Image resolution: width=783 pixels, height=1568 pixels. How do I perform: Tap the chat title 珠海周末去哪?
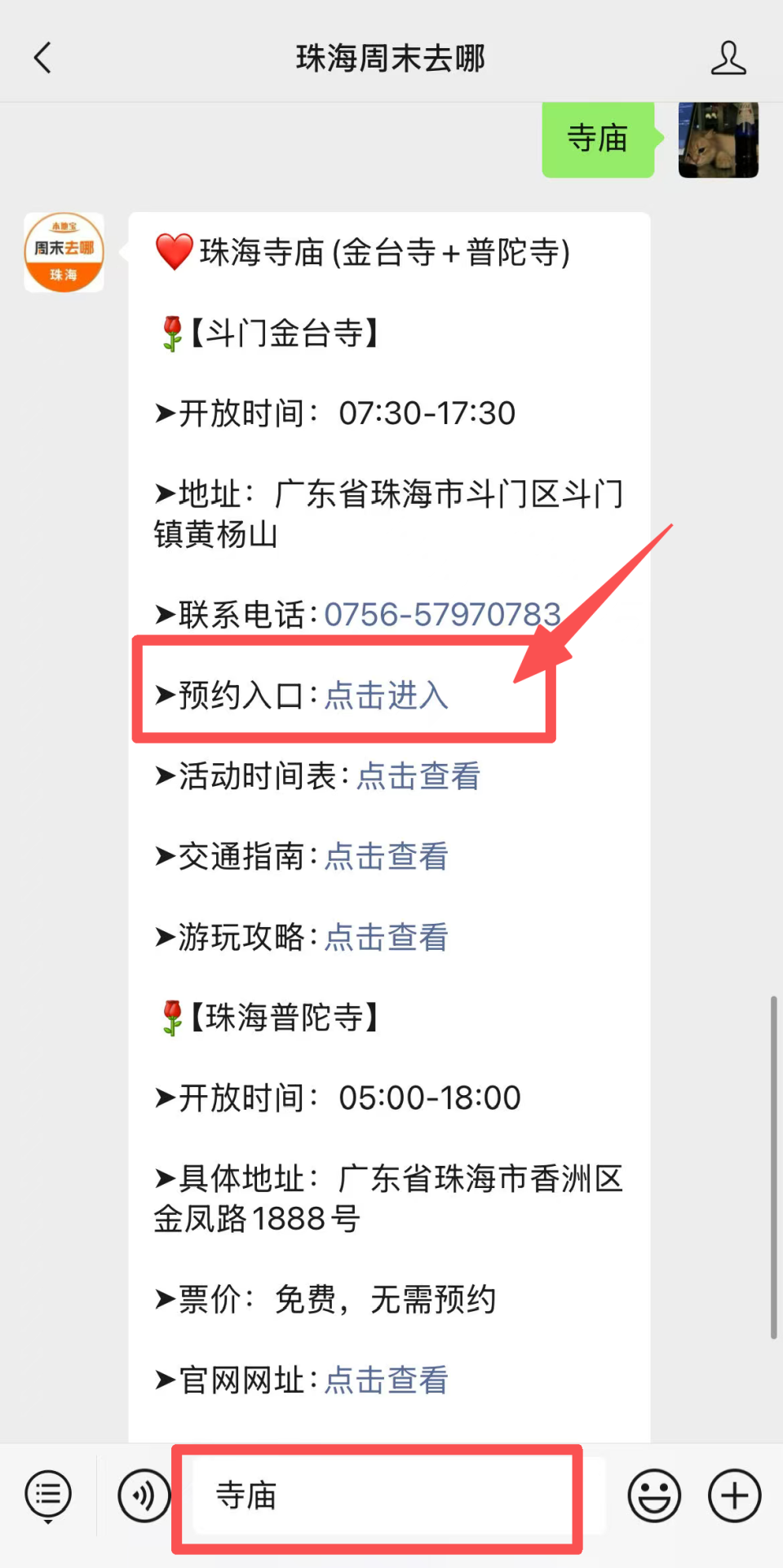click(x=390, y=57)
